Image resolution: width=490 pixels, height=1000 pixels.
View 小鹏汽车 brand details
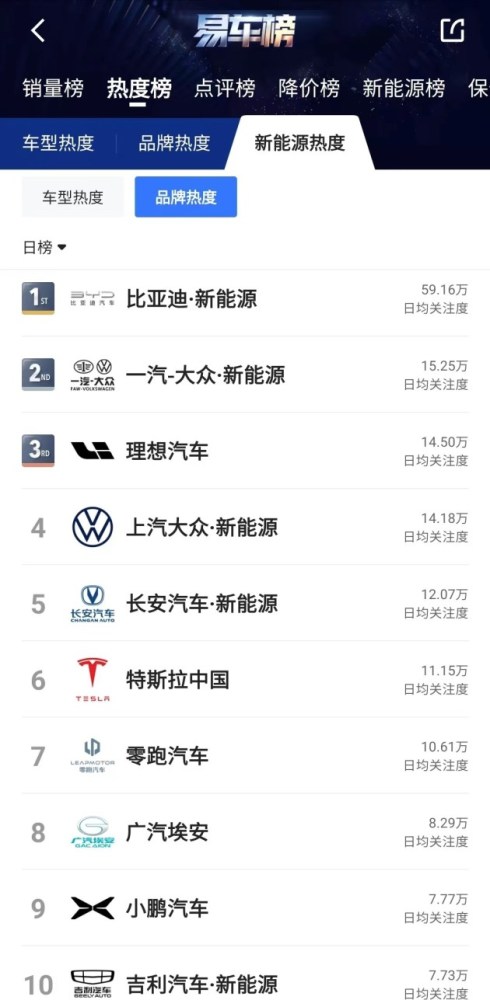pyautogui.click(x=245, y=908)
